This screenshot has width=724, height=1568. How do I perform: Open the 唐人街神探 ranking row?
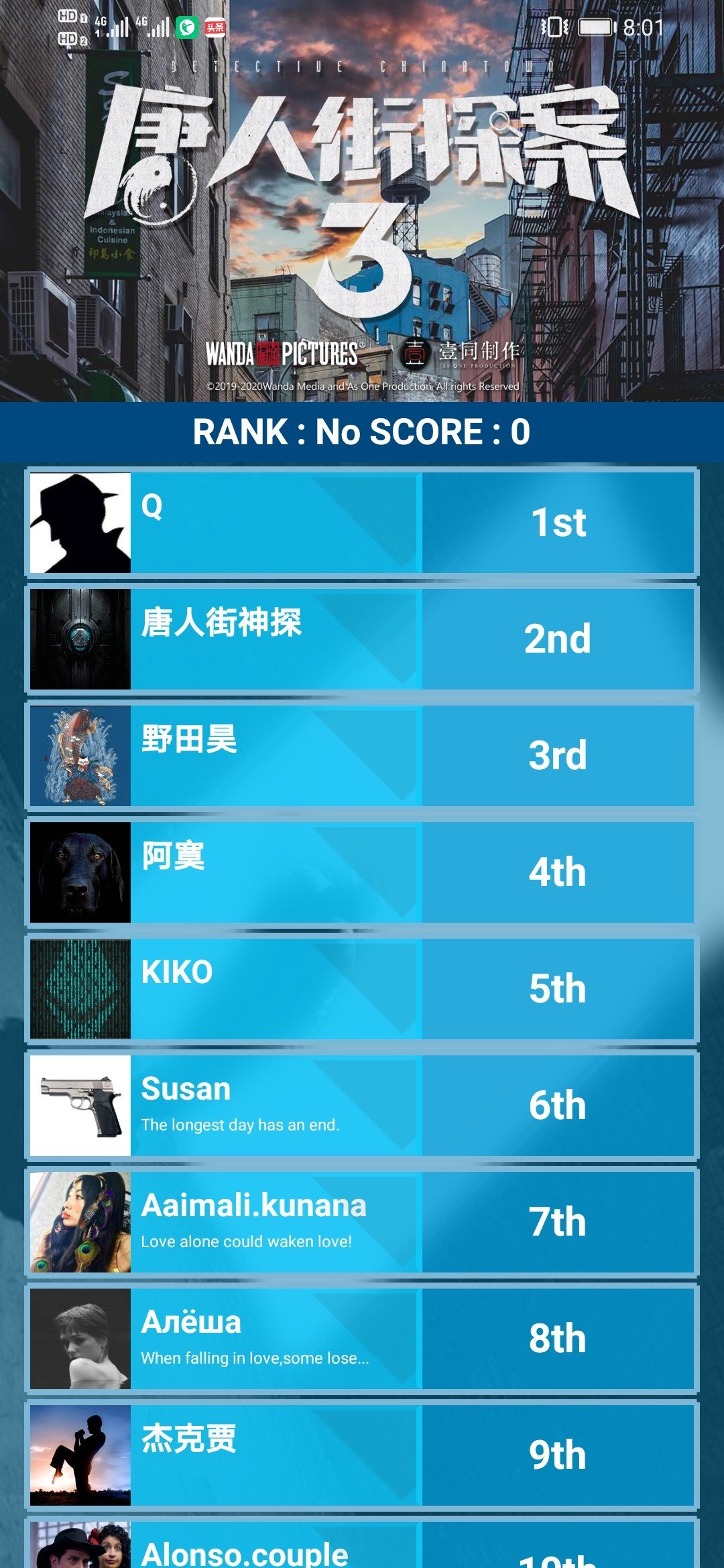(x=362, y=639)
